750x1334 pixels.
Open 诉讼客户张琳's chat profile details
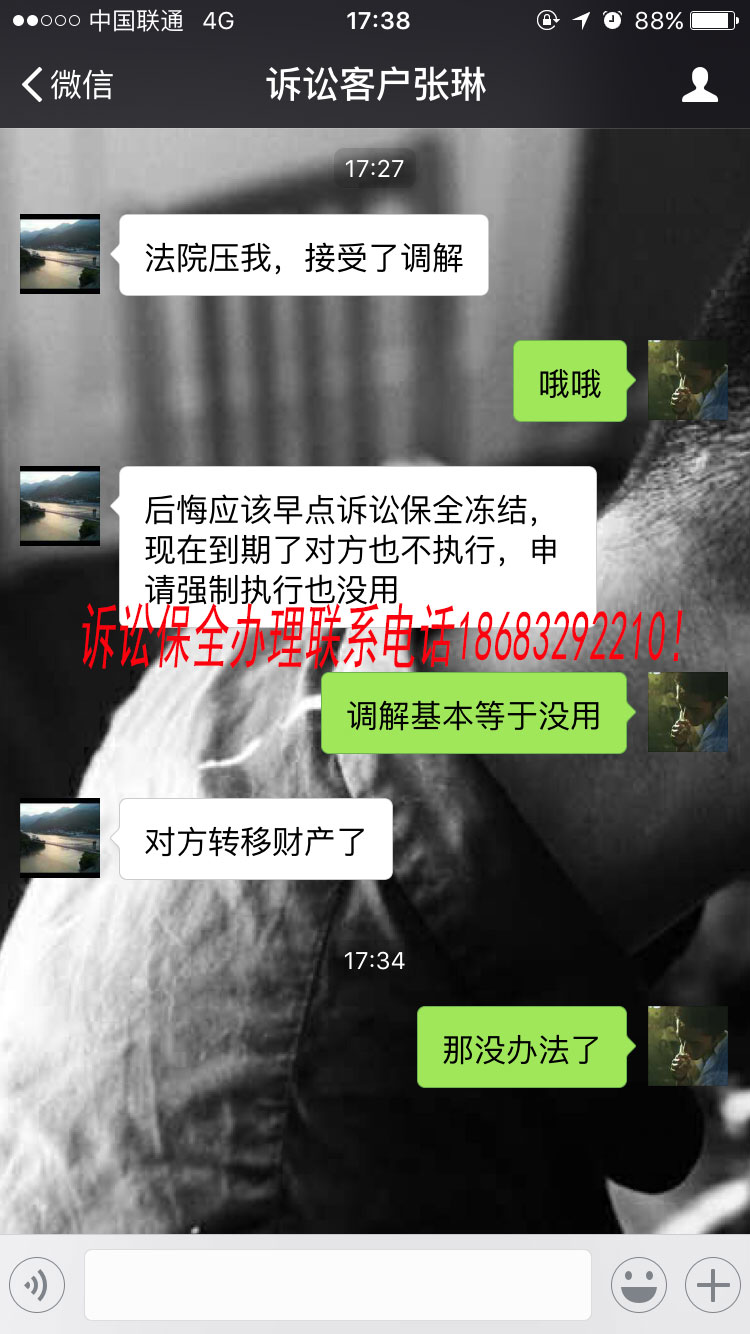pyautogui.click(x=701, y=85)
